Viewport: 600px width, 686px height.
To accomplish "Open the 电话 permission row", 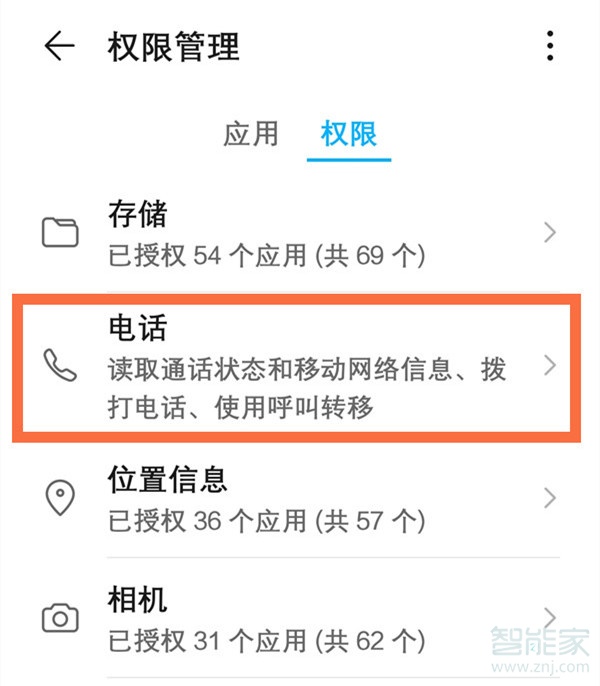I will point(300,366).
